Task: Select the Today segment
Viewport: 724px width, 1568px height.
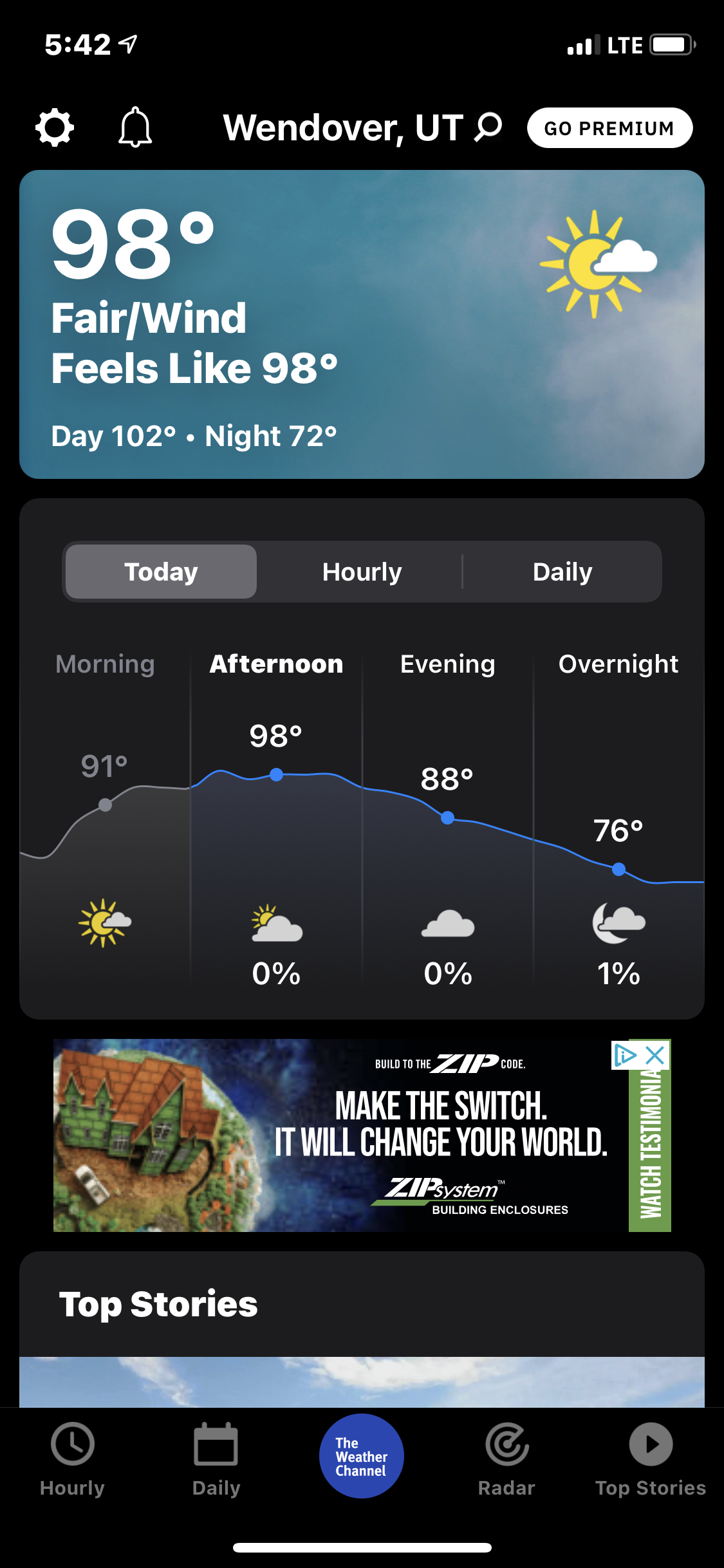Action: 161,572
